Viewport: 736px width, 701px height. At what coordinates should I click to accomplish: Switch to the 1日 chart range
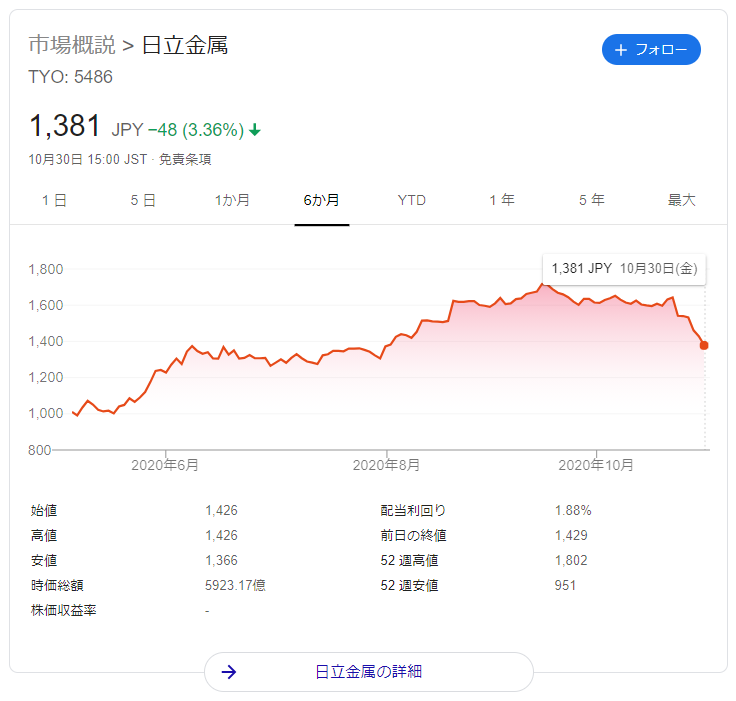click(x=54, y=200)
